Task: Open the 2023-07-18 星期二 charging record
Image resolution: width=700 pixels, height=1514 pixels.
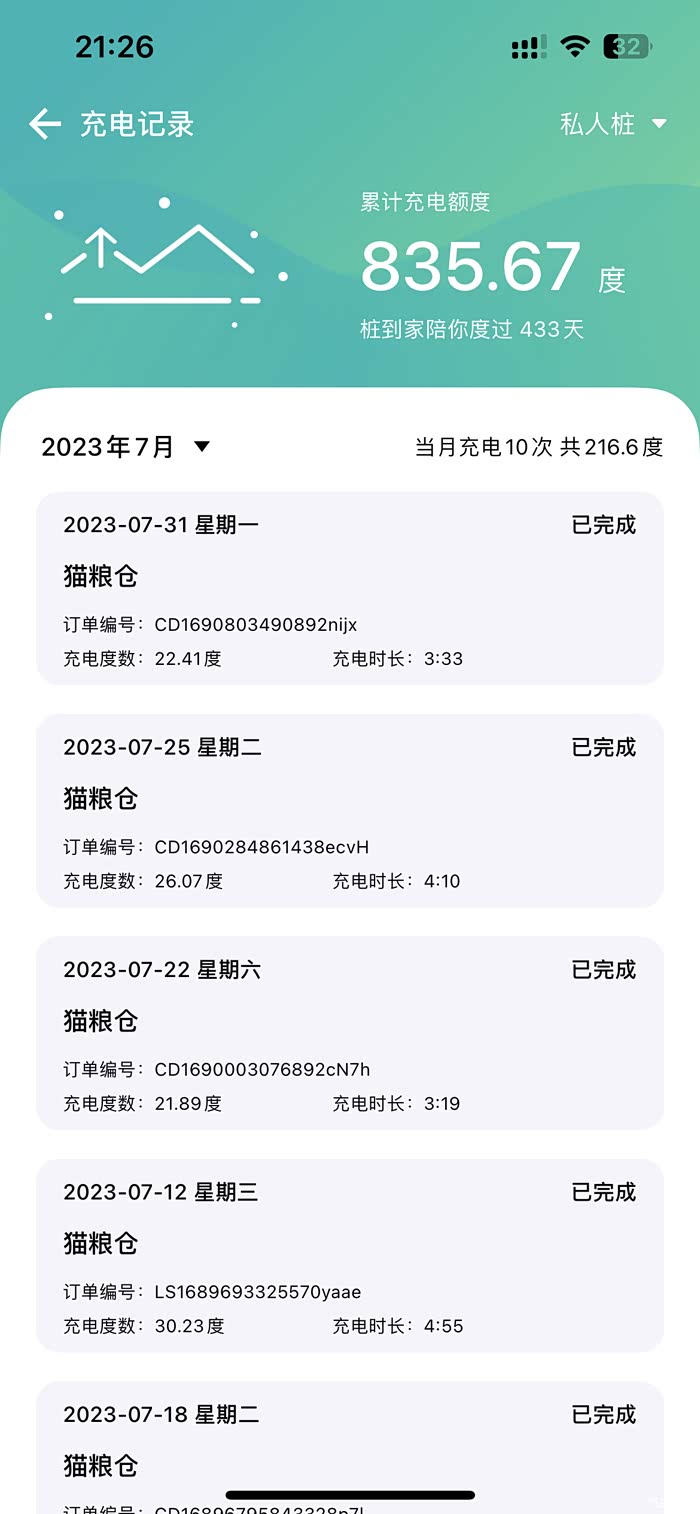Action: (350, 1448)
